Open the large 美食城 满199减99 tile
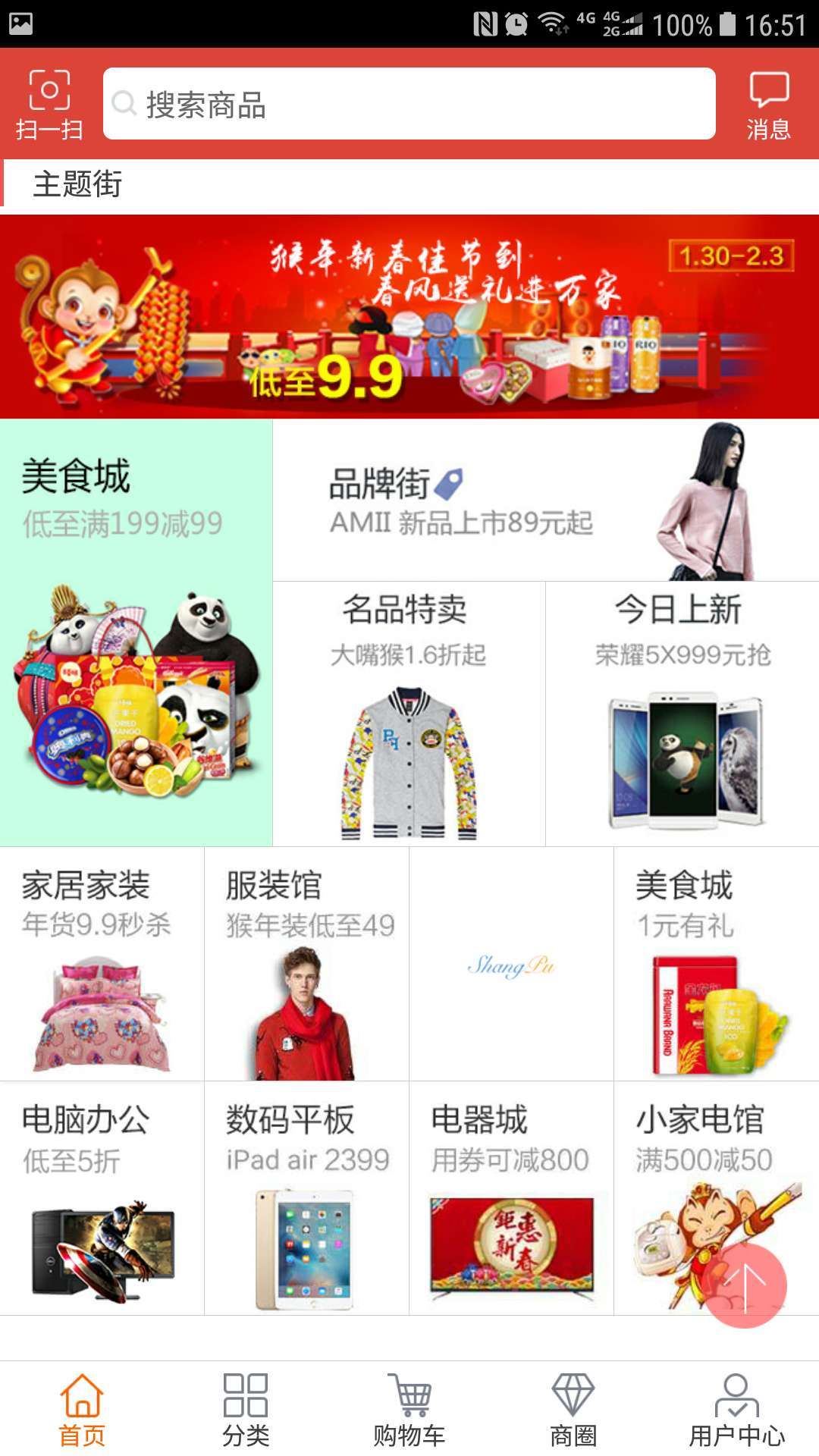 pyautogui.click(x=136, y=633)
